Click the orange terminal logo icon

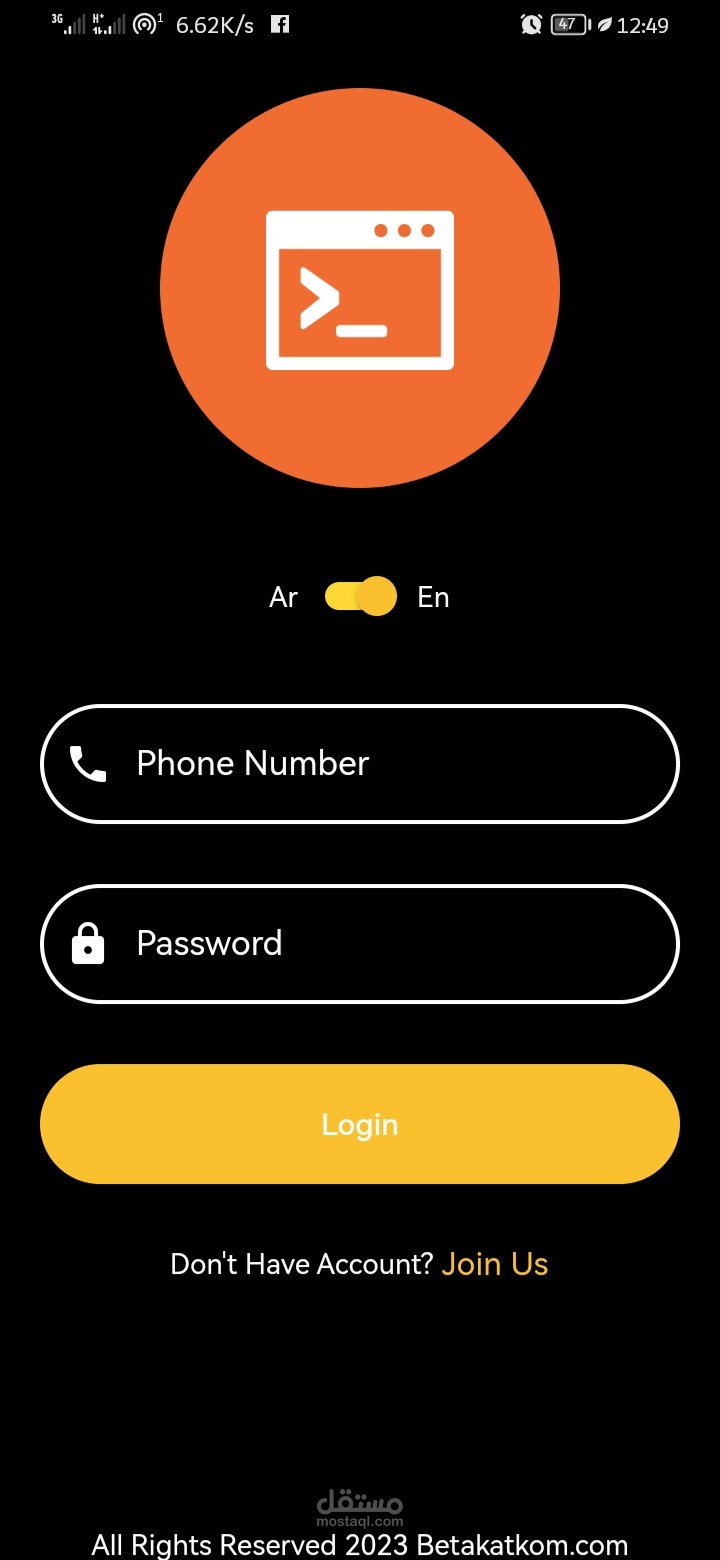click(x=360, y=288)
